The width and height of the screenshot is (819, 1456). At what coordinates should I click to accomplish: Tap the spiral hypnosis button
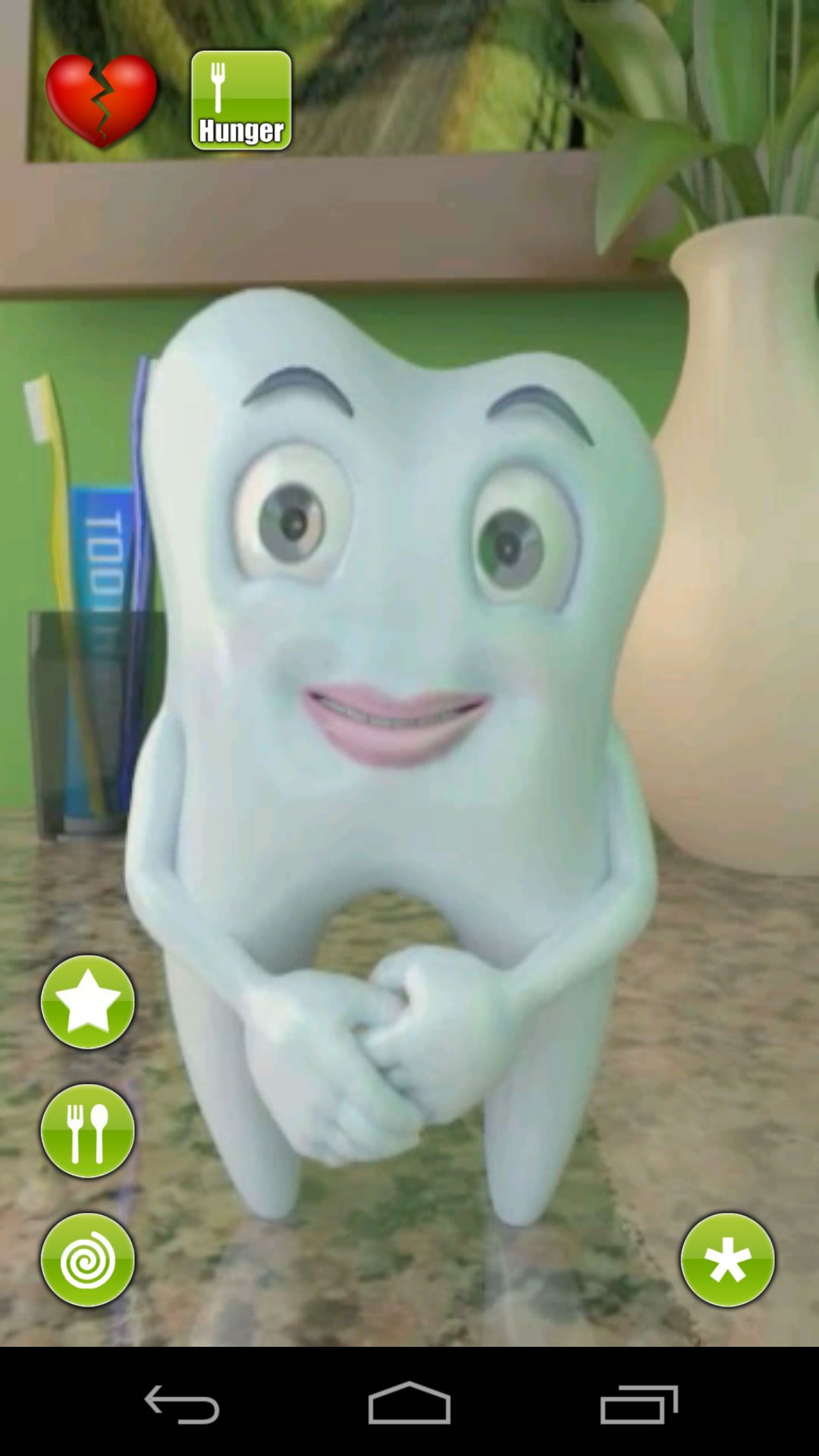[87, 1257]
